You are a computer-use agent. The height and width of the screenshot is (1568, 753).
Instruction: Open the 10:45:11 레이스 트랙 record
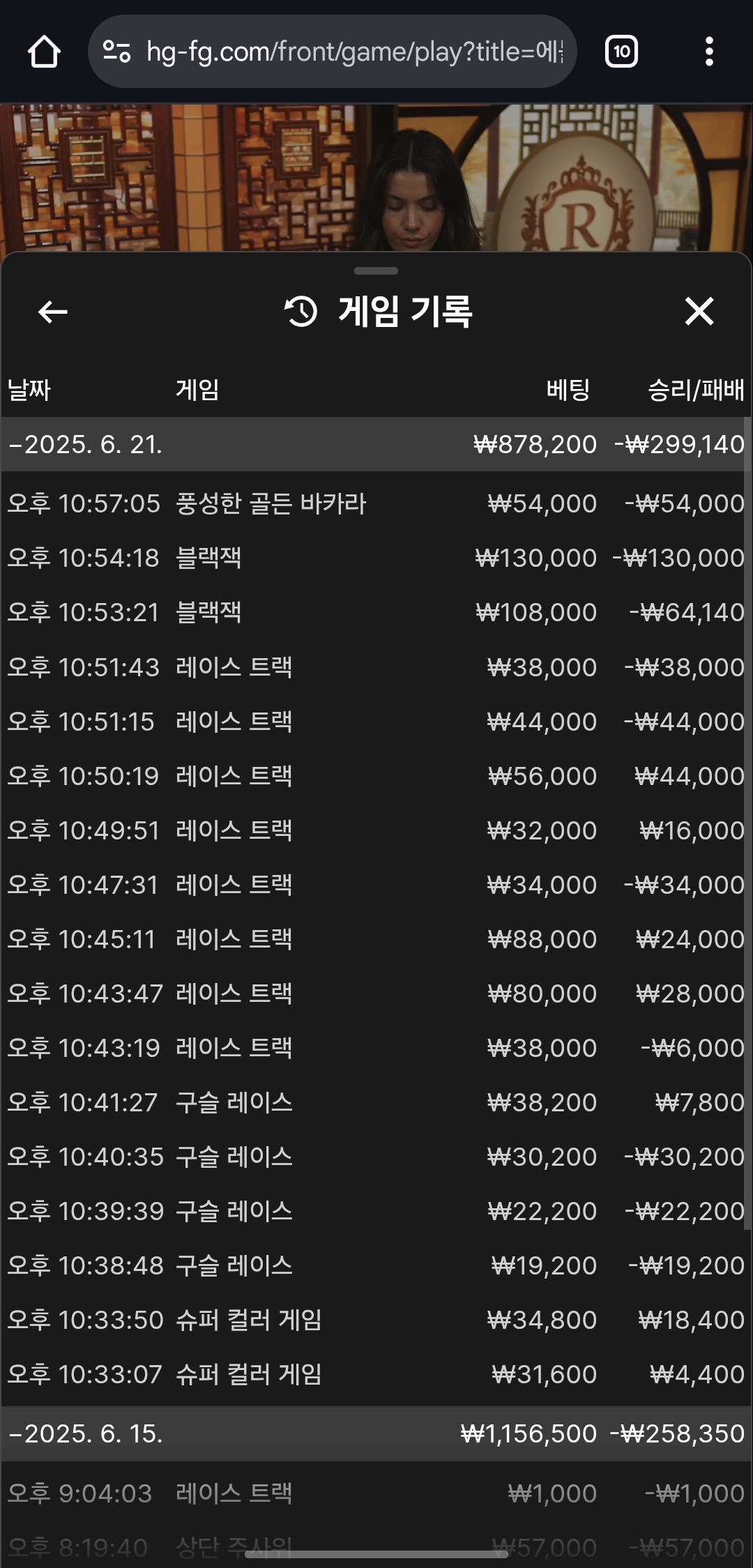pos(376,939)
